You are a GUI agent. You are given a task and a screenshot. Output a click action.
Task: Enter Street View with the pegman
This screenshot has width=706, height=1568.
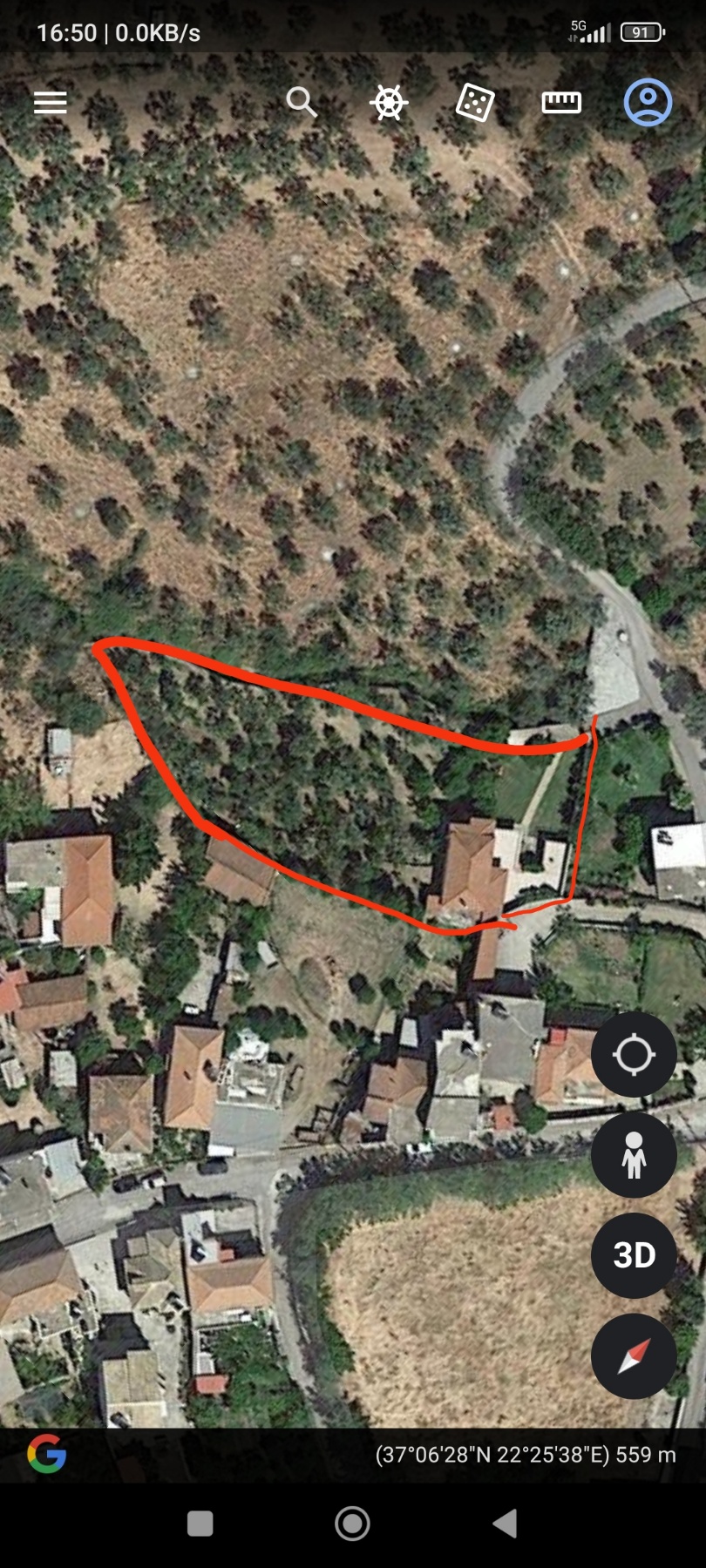click(x=634, y=1155)
